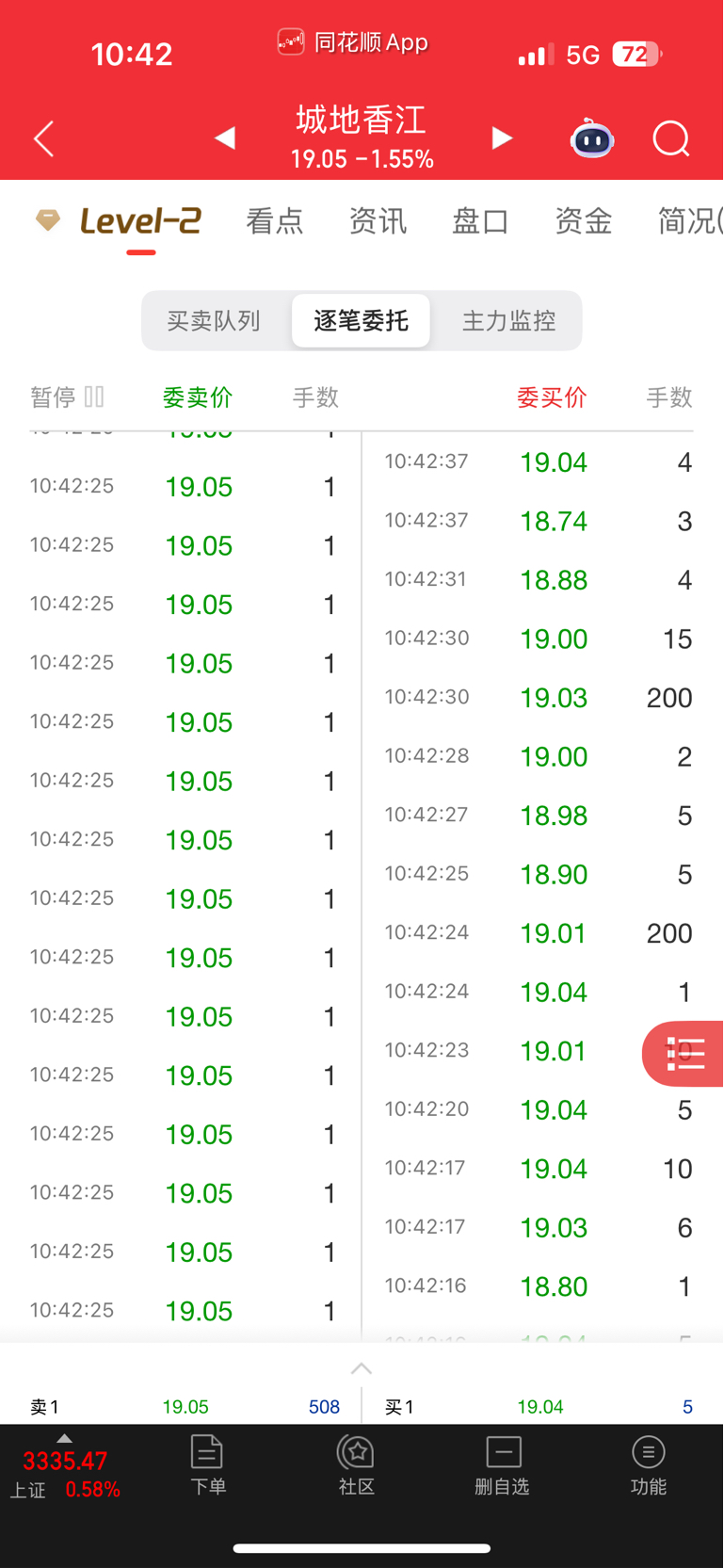Image resolution: width=724 pixels, height=1568 pixels.
Task: Go back using the header arrow
Action: click(x=44, y=139)
